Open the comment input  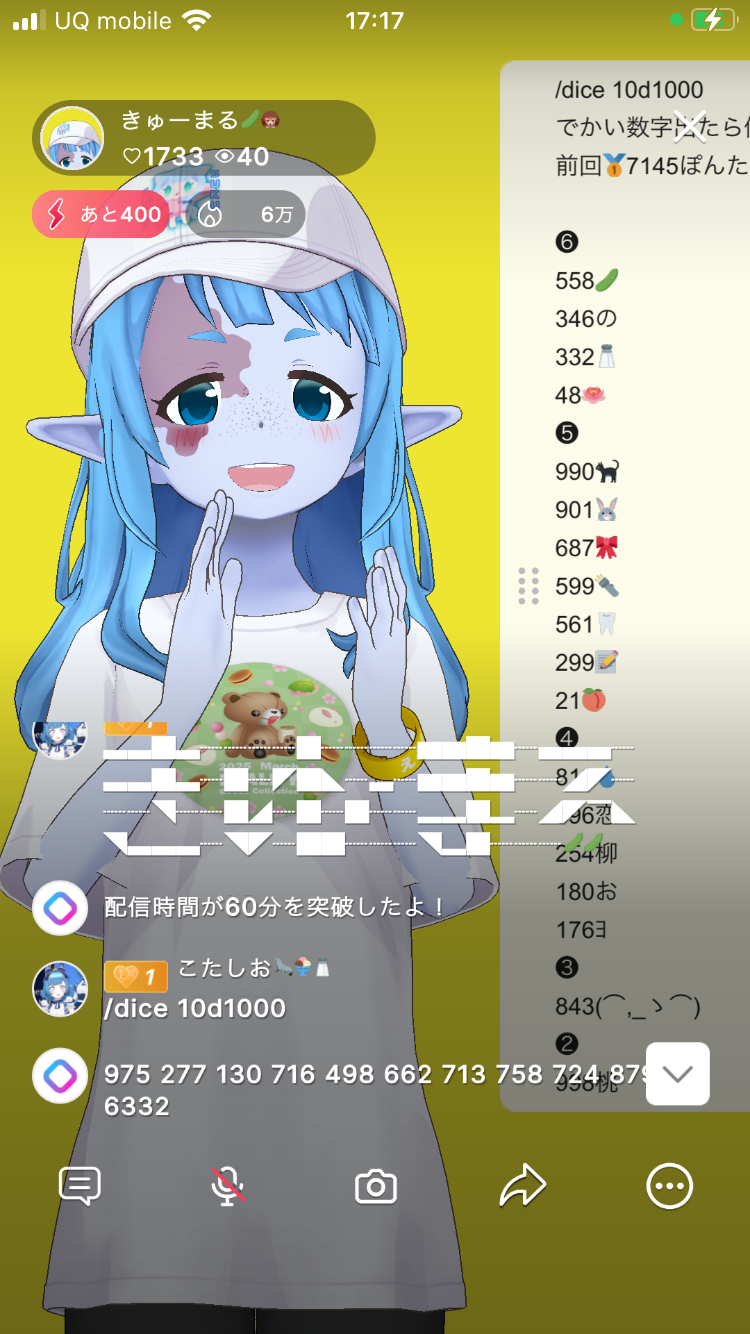80,1186
